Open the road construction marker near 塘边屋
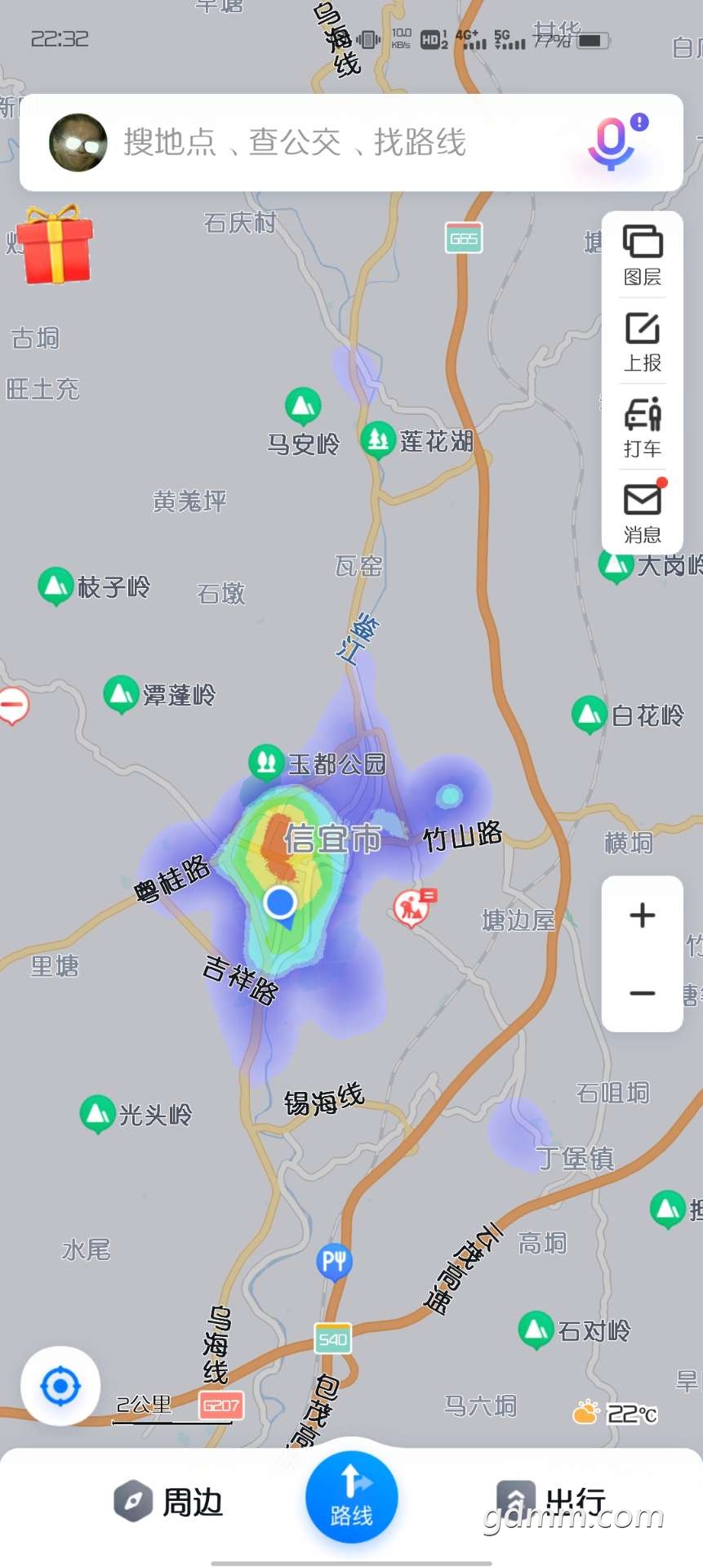Image resolution: width=703 pixels, height=1568 pixels. (x=412, y=907)
